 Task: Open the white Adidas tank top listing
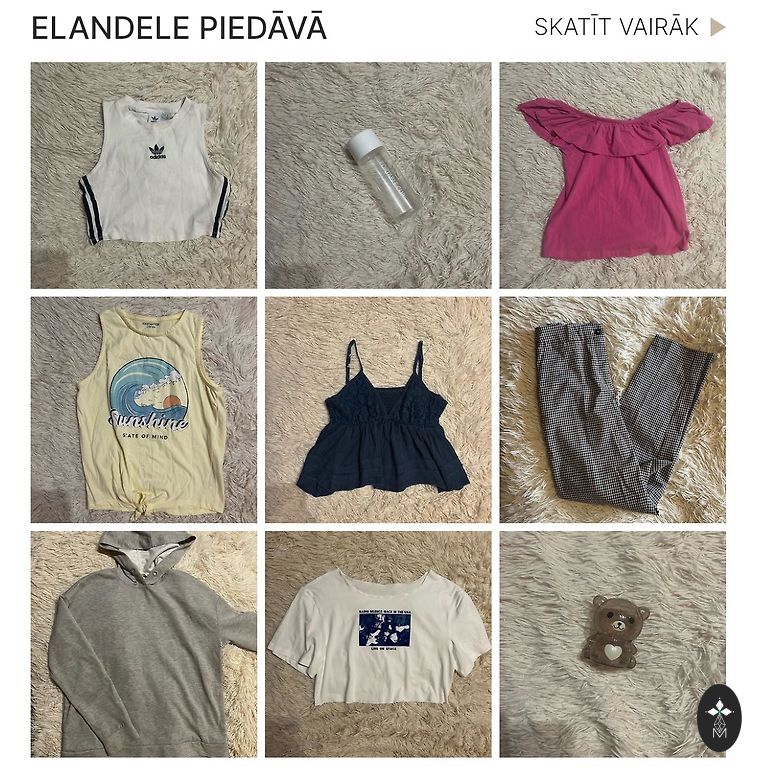143,175
